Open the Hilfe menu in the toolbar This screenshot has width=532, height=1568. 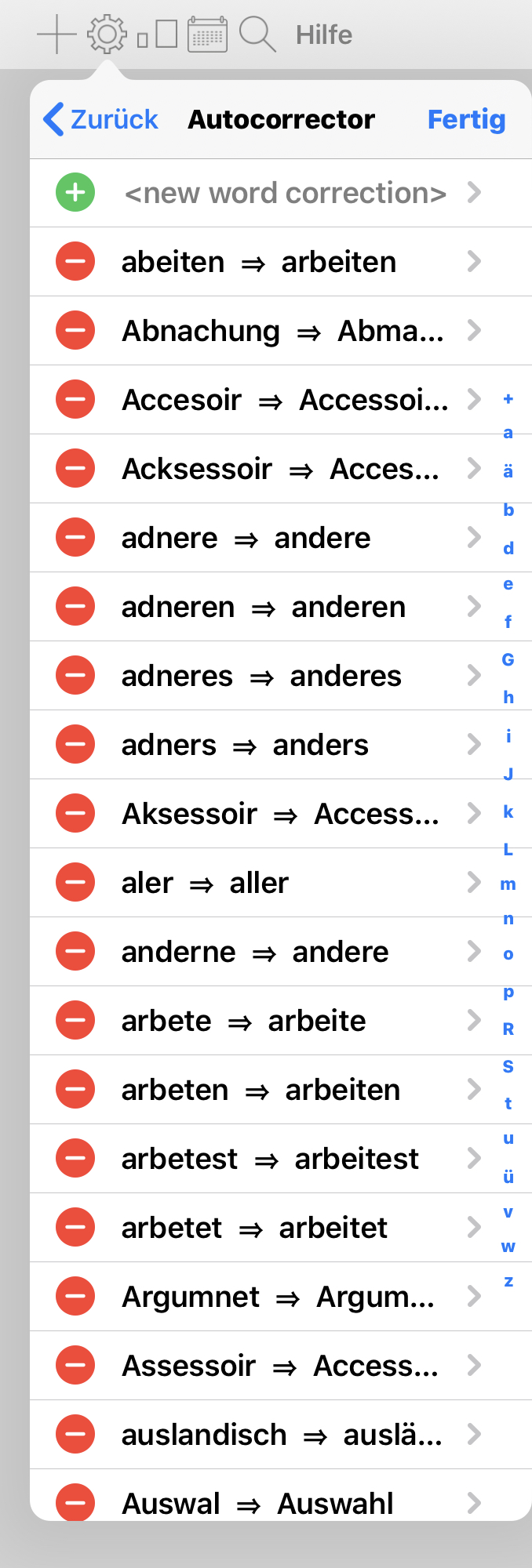pos(323,34)
